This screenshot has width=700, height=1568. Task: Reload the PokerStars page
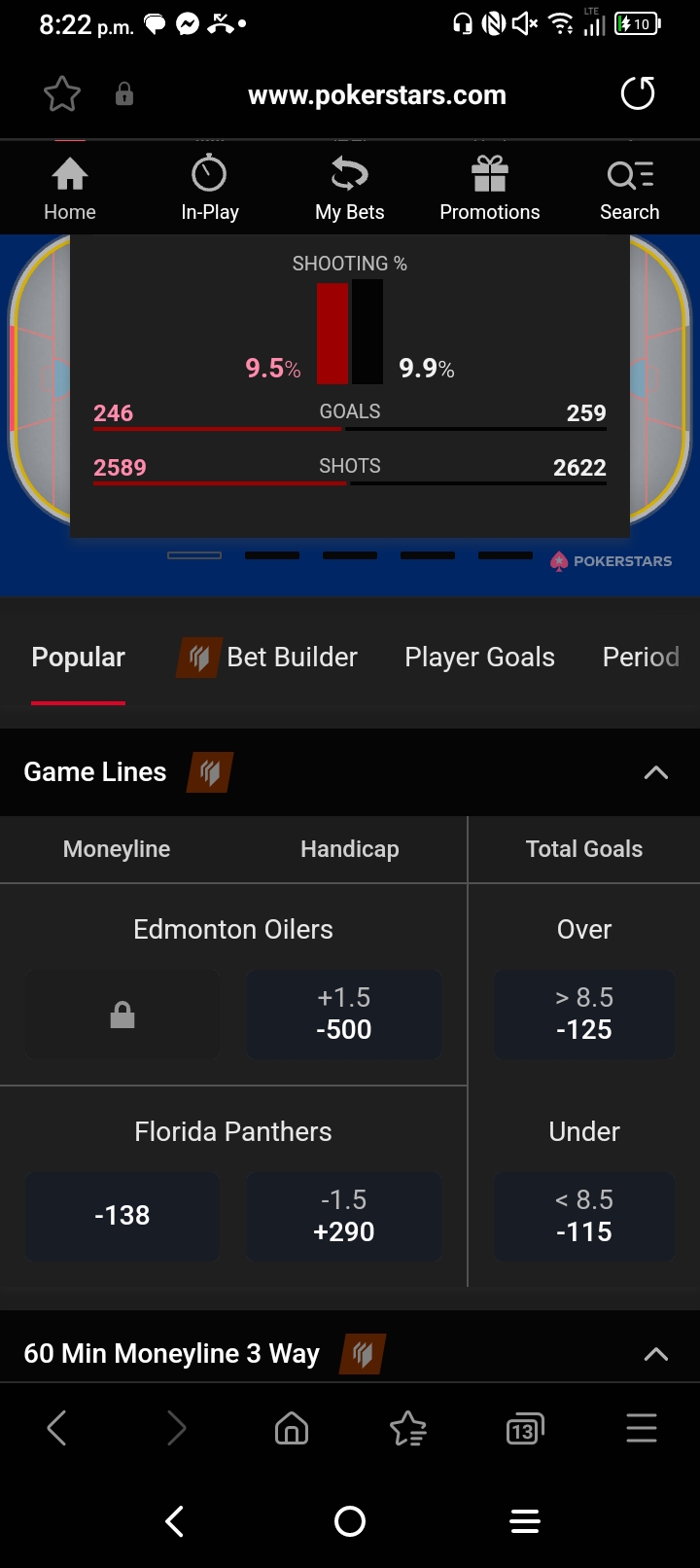point(638,94)
